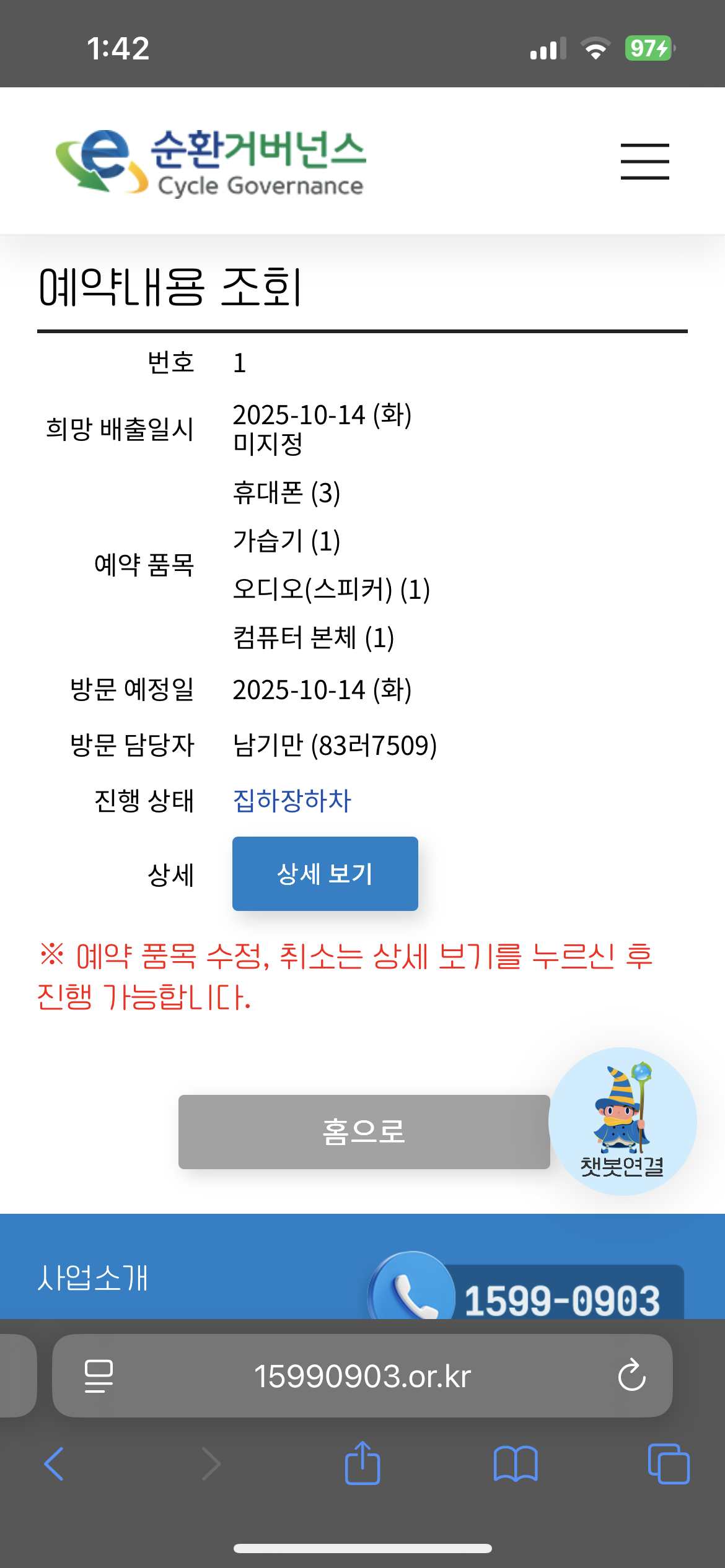Viewport: 725px width, 1568px height.
Task: Tap the Cycle Governance logo header
Action: click(x=211, y=162)
